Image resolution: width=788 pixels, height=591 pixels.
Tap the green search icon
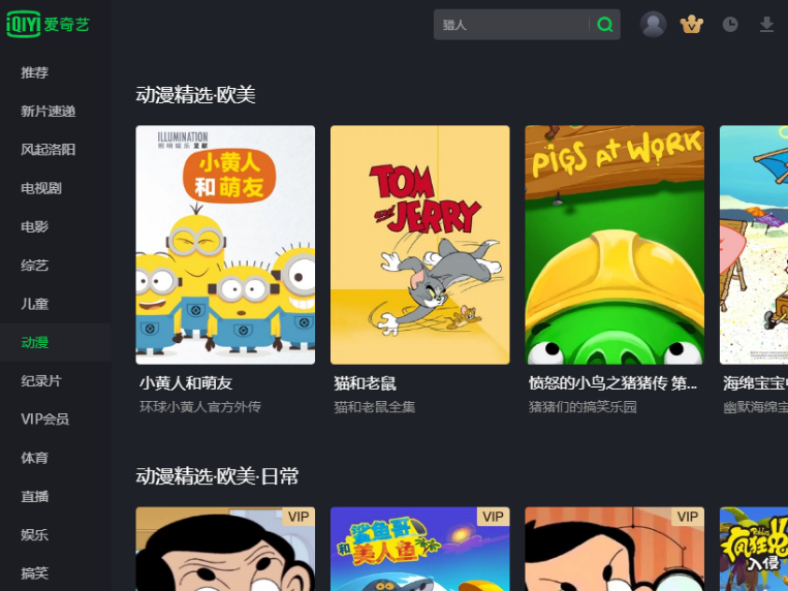point(604,25)
